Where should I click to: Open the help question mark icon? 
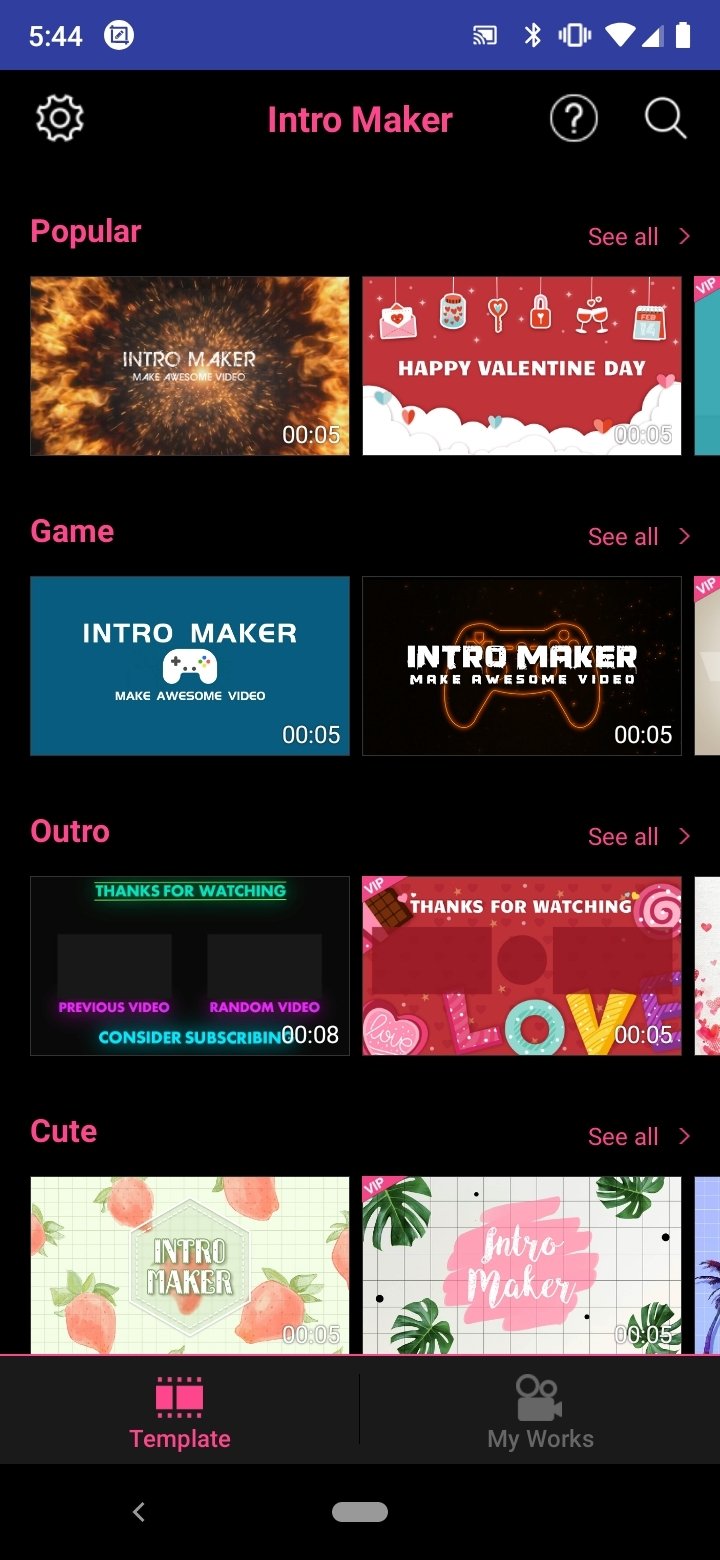pos(574,119)
